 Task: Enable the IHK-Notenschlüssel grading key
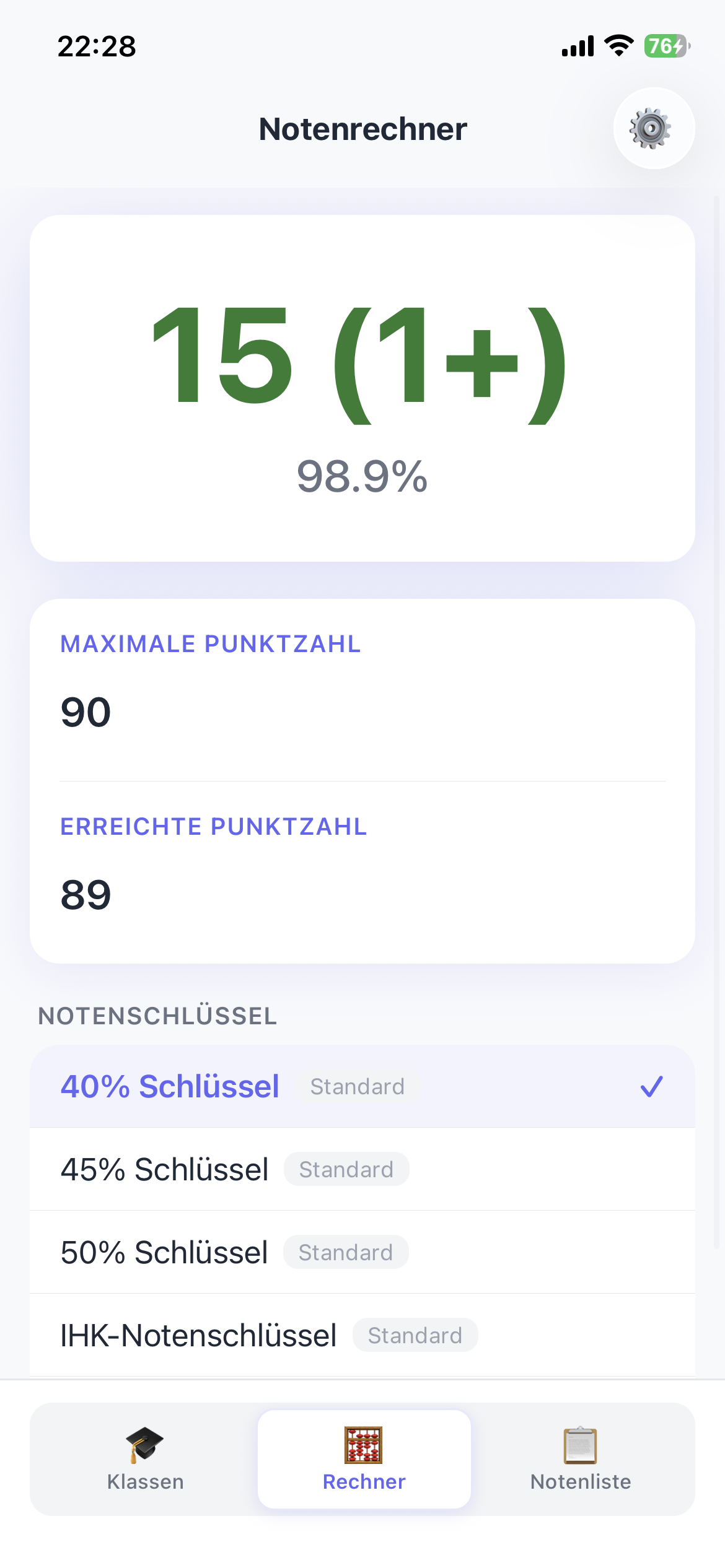[198, 1335]
